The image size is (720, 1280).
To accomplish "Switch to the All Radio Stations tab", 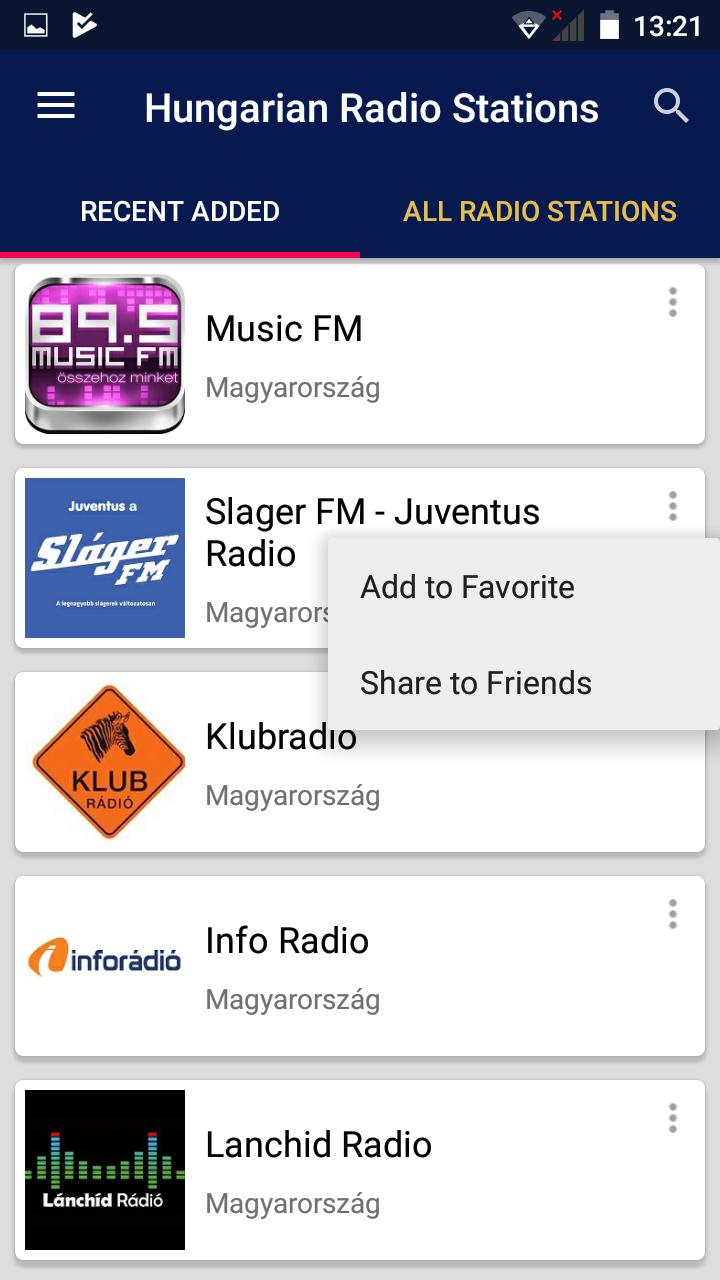I will (540, 211).
